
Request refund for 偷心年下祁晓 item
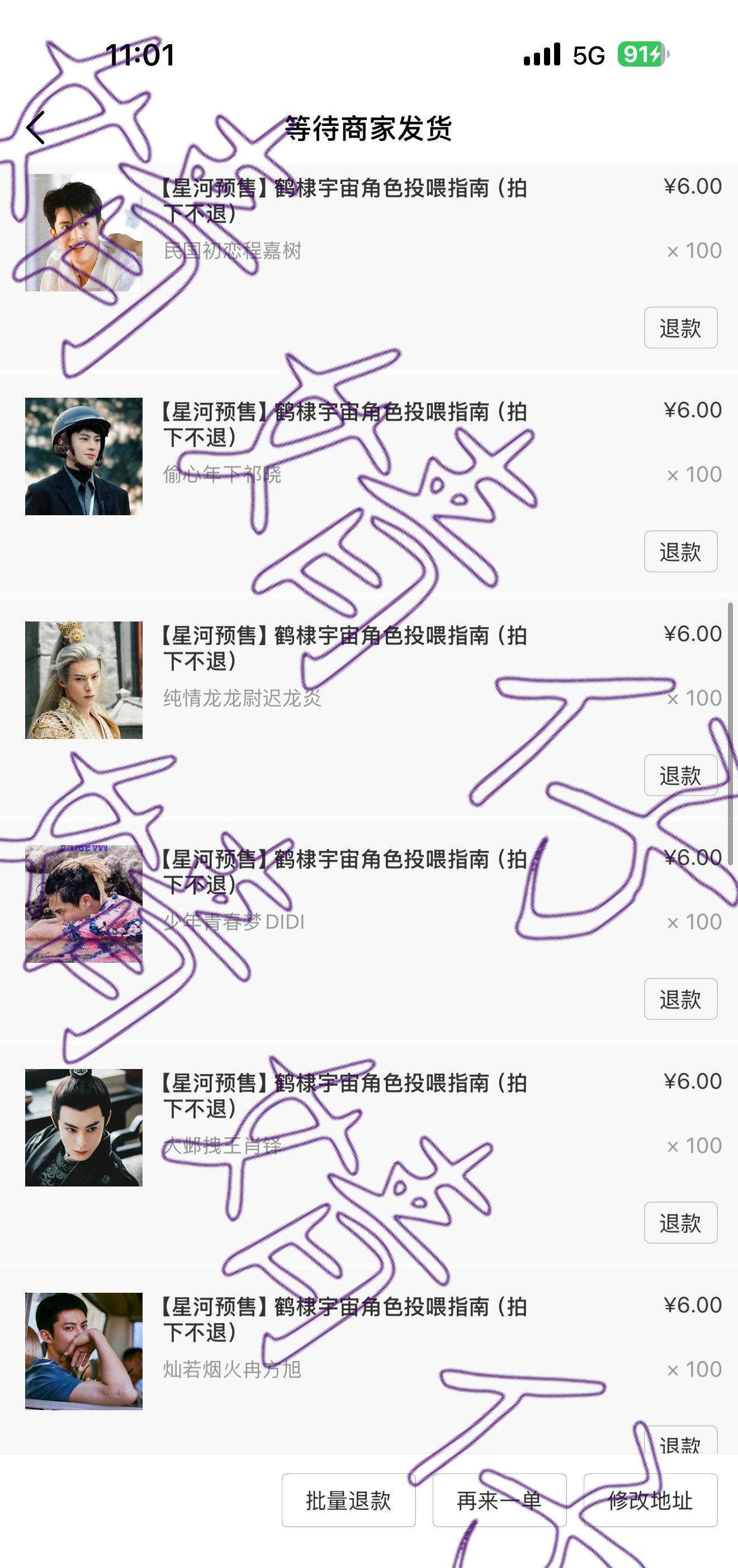tap(680, 552)
